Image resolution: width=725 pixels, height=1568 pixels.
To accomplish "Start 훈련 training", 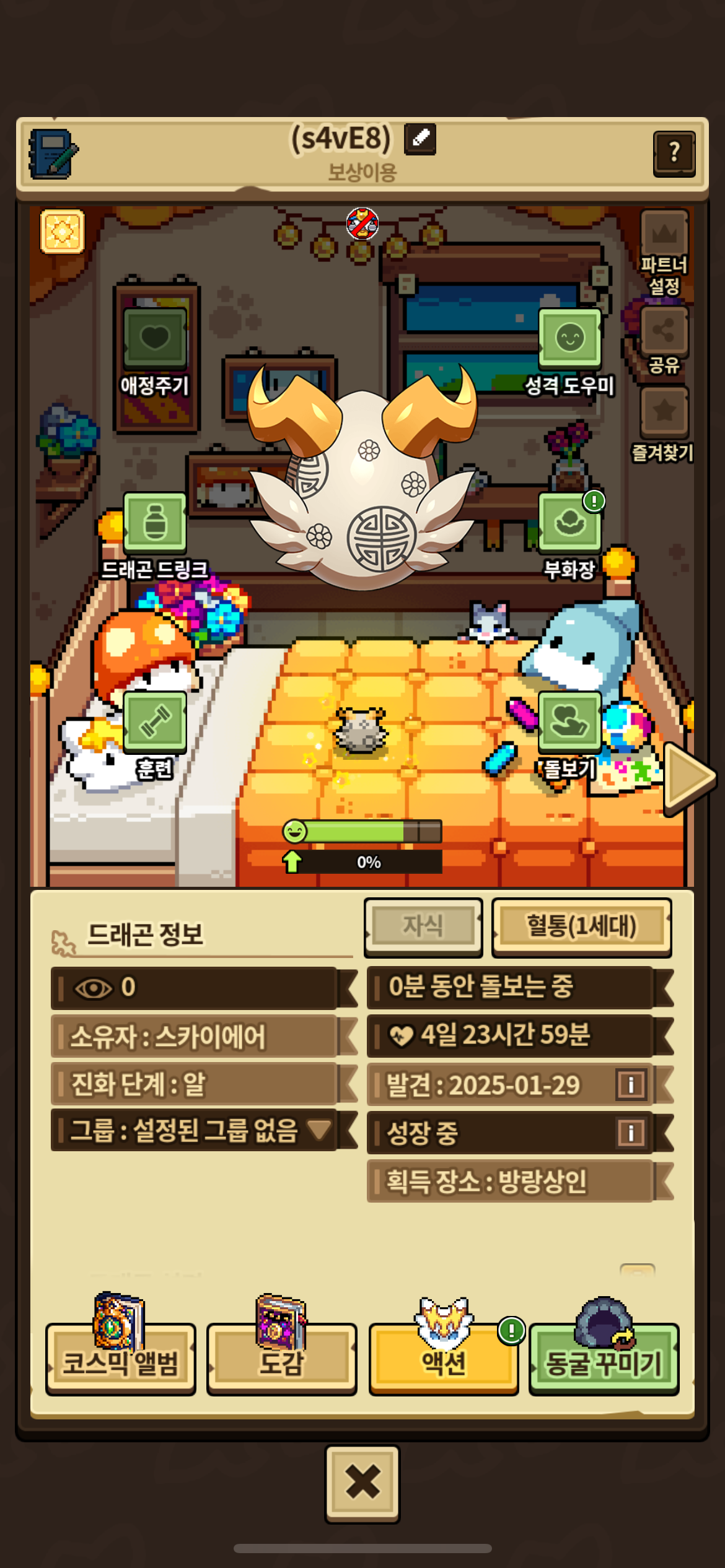I will click(x=155, y=722).
